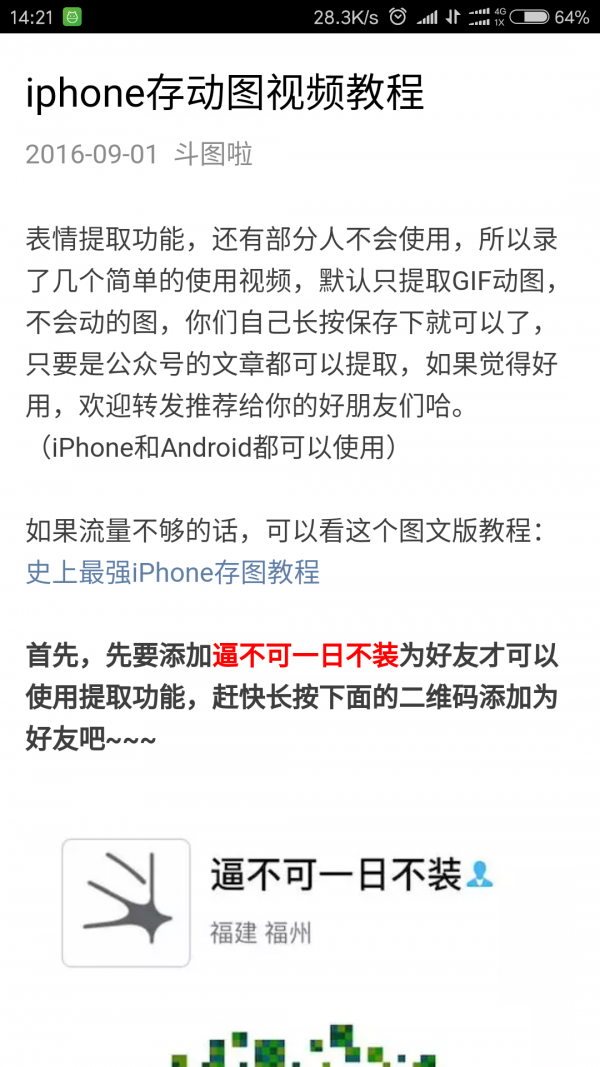Open the 史上最强iPhone存图教程 link
Viewport: 600px width, 1067px height.
173,572
